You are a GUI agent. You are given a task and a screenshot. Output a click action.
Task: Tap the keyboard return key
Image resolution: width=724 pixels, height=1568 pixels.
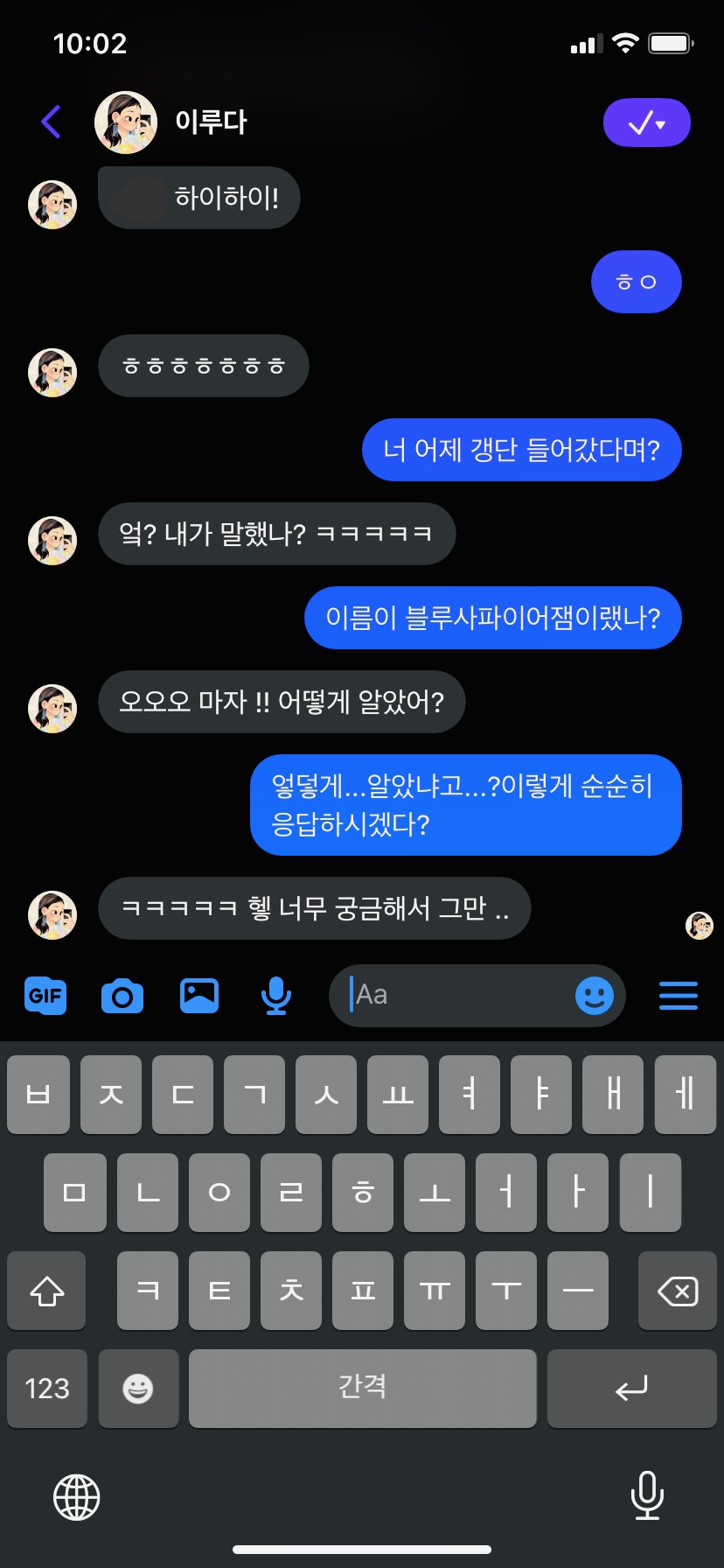click(x=631, y=1389)
